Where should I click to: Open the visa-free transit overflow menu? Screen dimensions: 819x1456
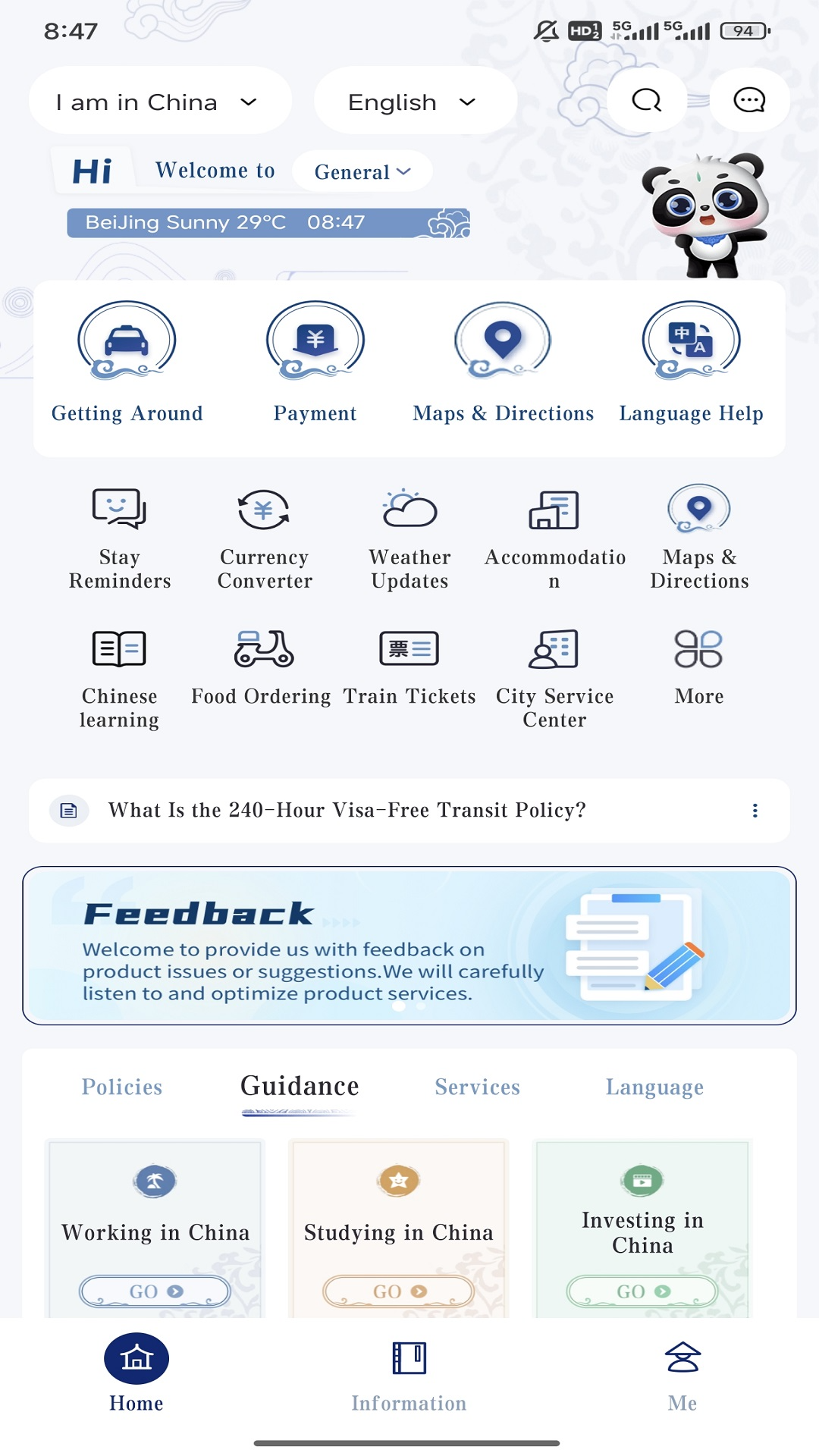click(755, 811)
